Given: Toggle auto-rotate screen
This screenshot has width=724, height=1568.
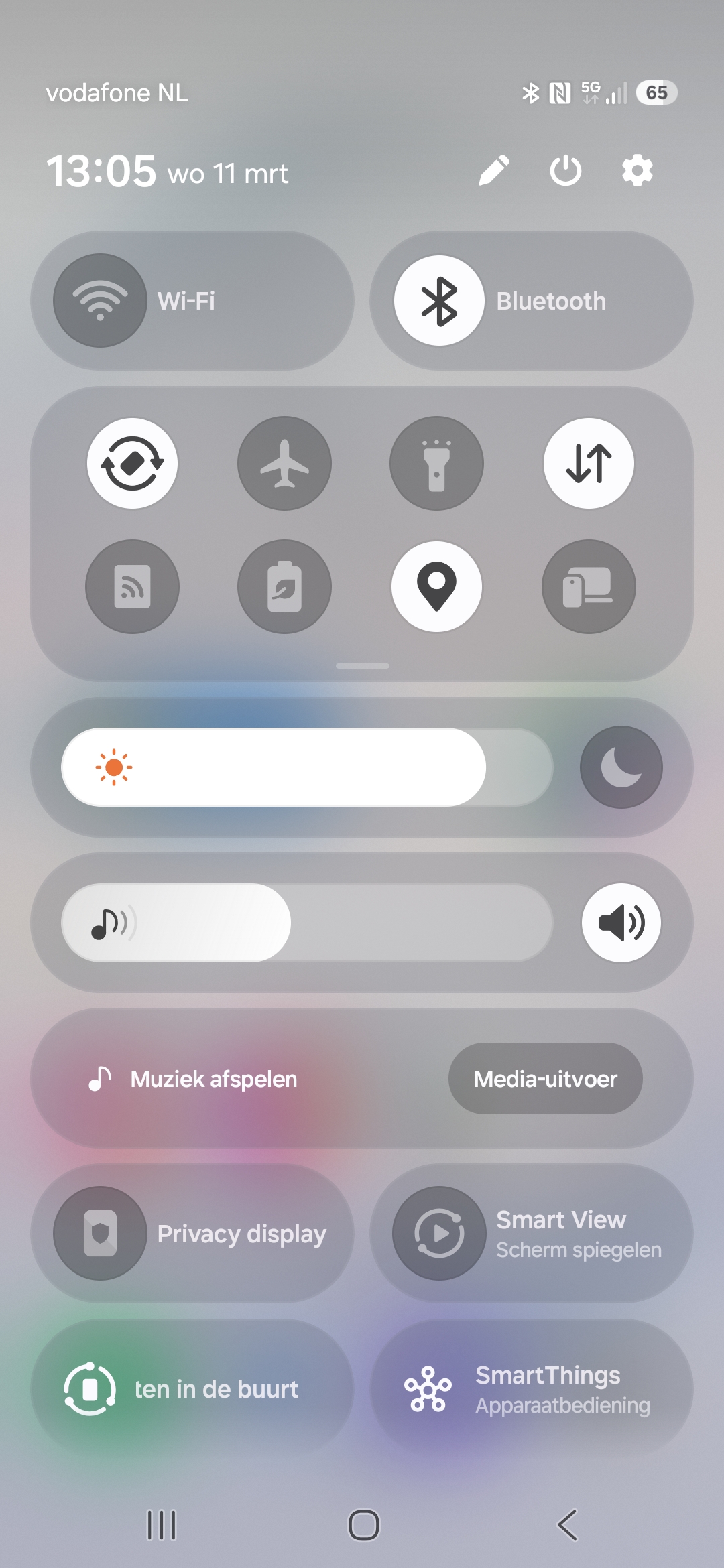Looking at the screenshot, I should point(132,463).
